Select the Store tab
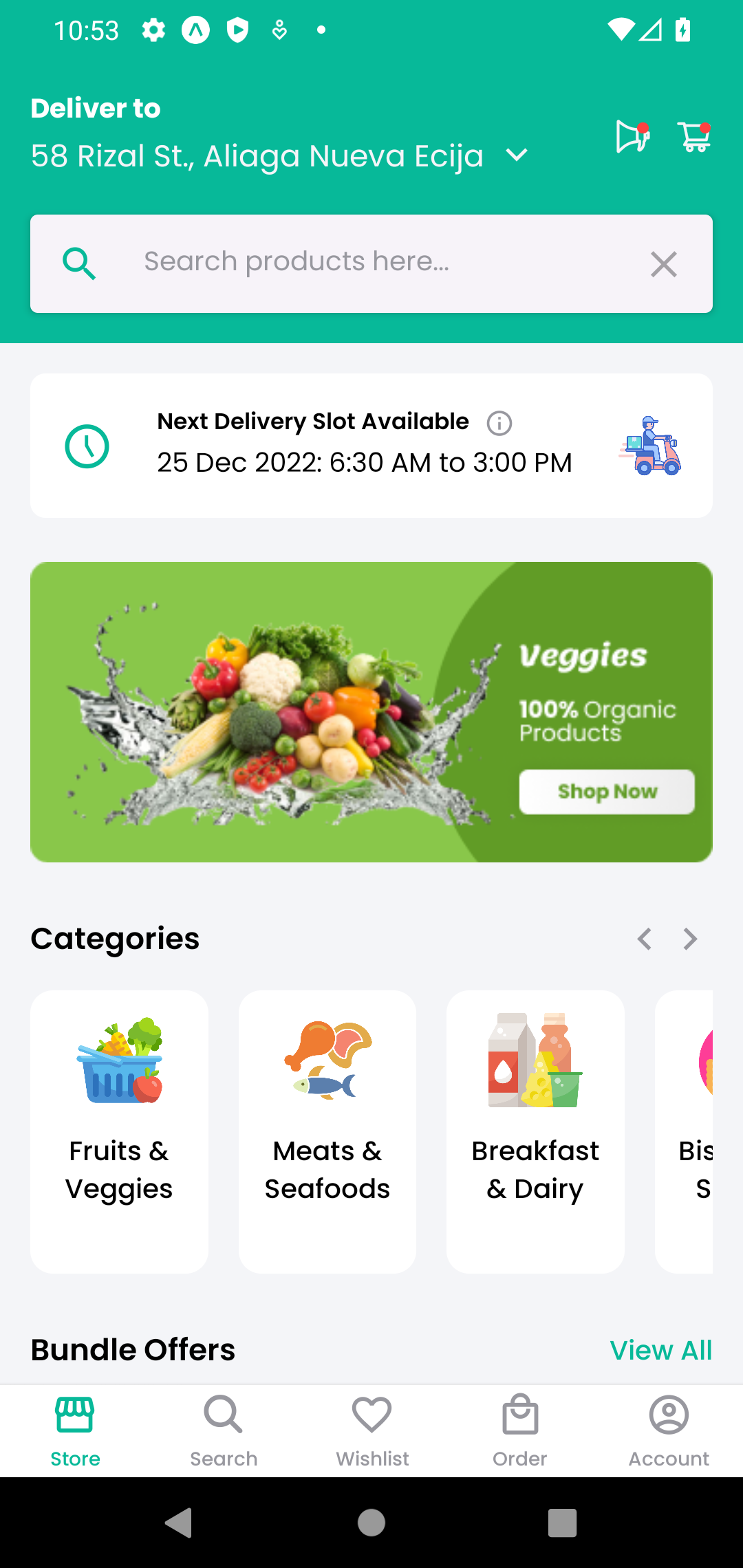743x1568 pixels. (x=75, y=1430)
